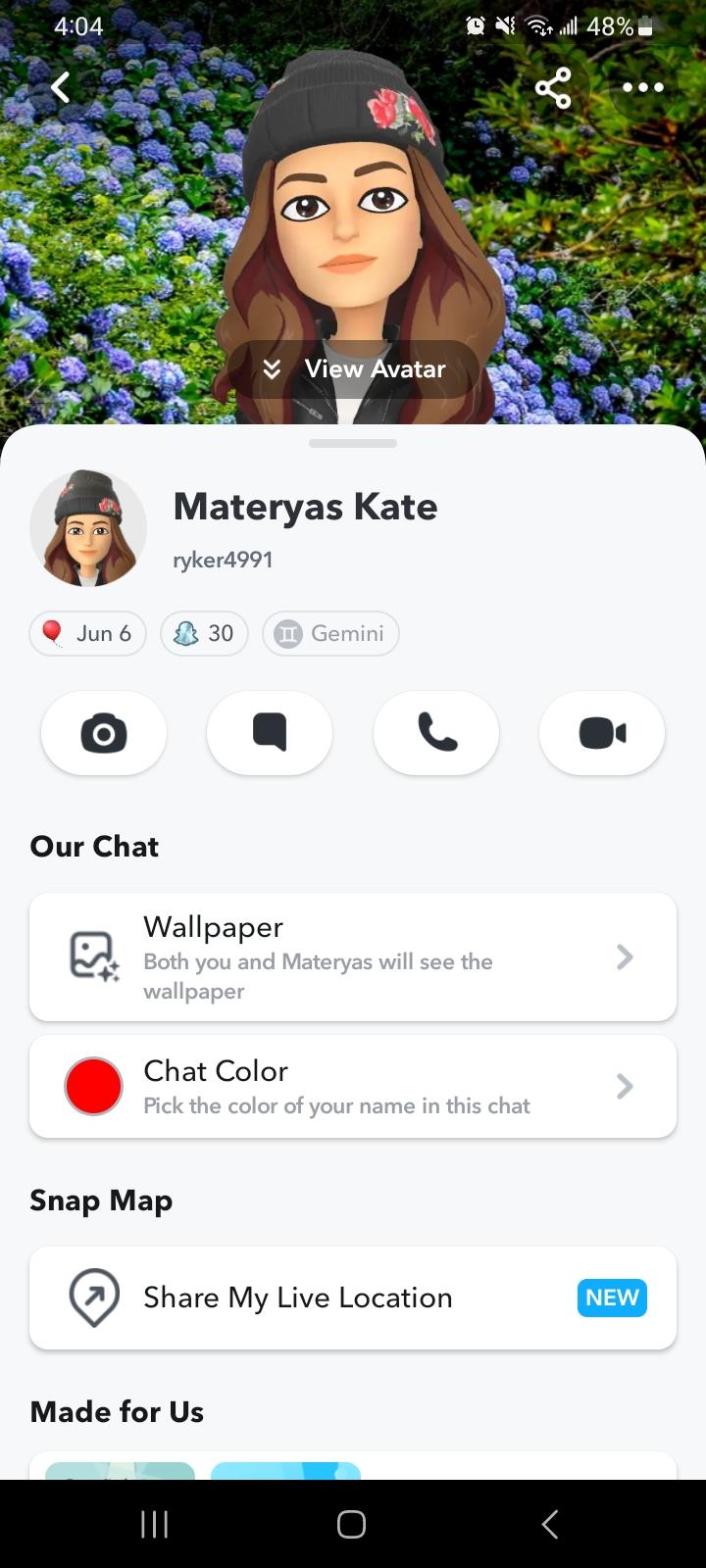Viewport: 706px width, 1568px height.
Task: Tap the Gemini zodiac badge
Action: 330,633
